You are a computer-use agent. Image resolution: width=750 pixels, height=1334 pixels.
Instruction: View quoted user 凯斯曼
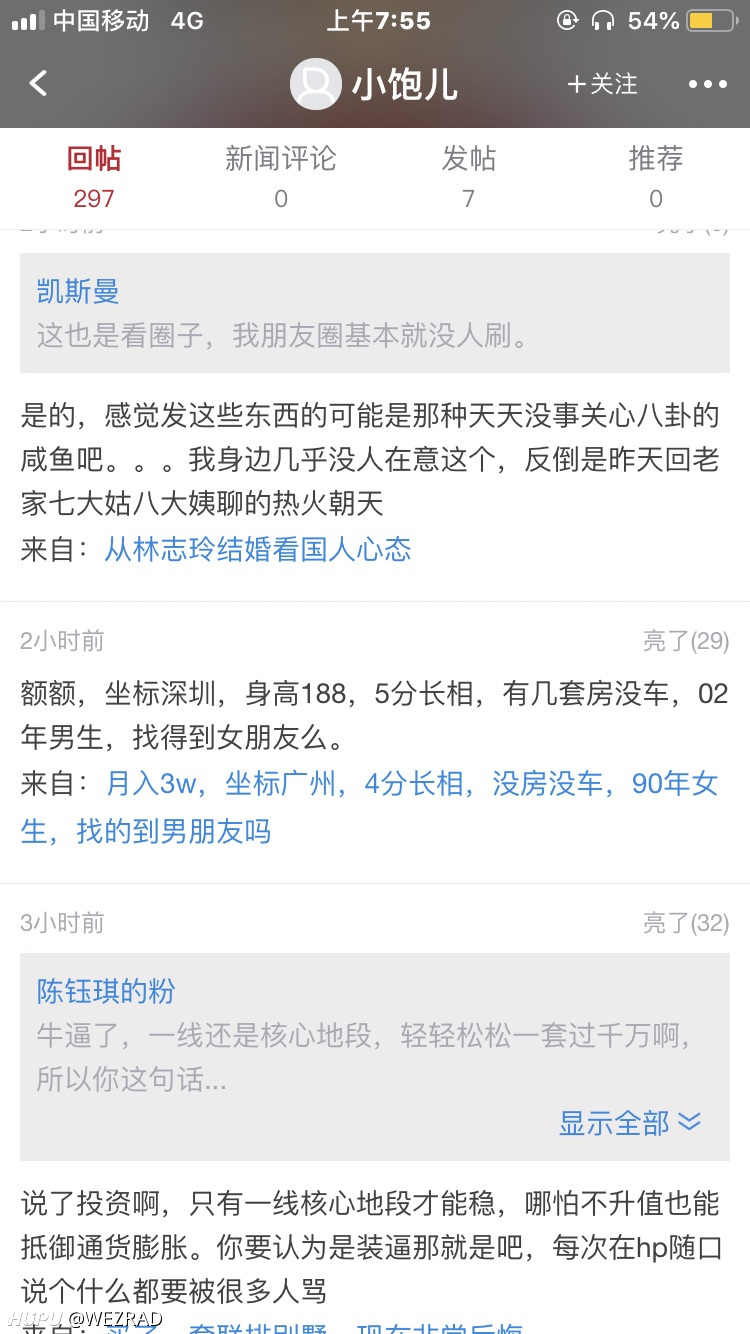78,291
